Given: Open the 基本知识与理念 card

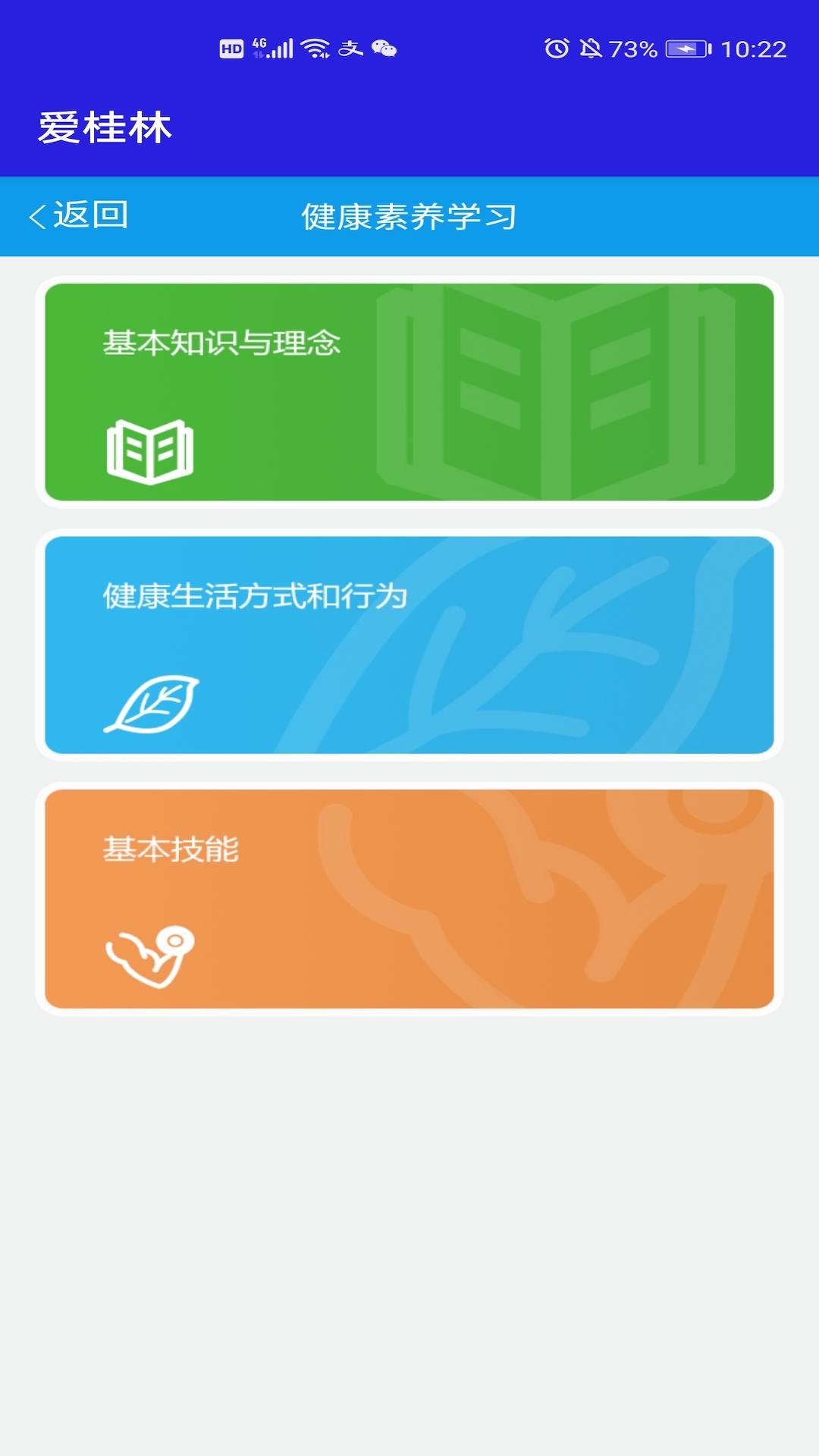Looking at the screenshot, I should (409, 392).
